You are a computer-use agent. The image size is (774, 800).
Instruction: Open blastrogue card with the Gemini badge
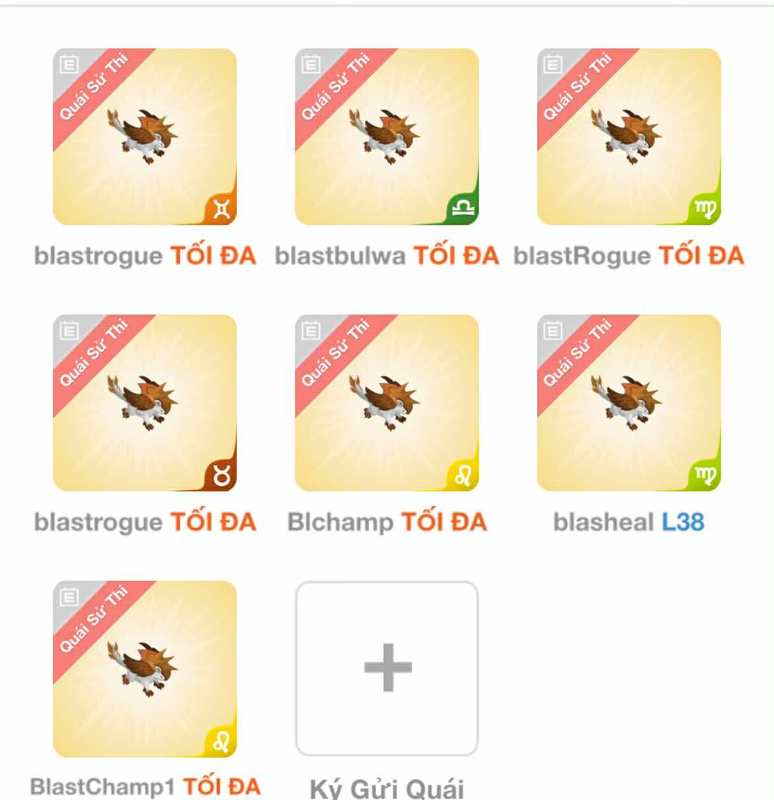[x=145, y=137]
